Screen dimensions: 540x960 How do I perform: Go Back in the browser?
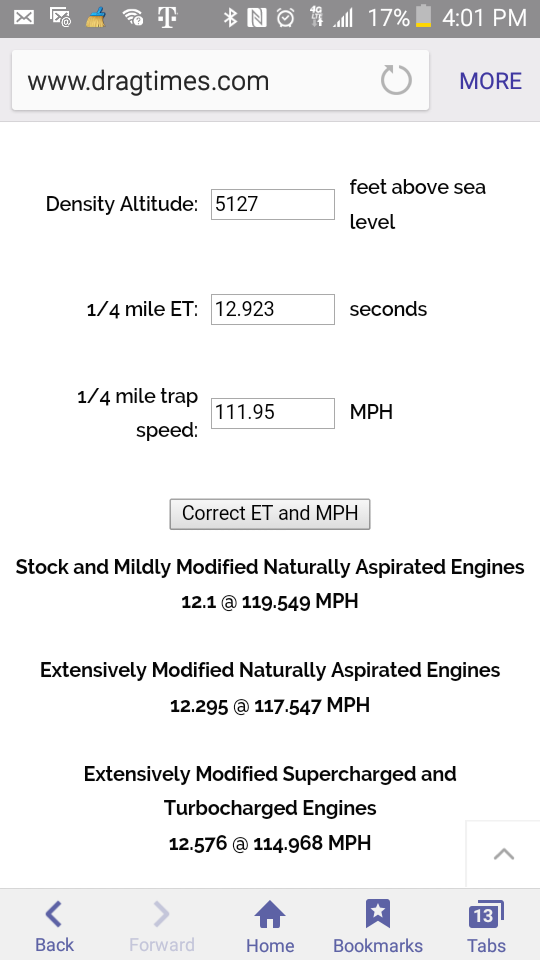pyautogui.click(x=54, y=926)
